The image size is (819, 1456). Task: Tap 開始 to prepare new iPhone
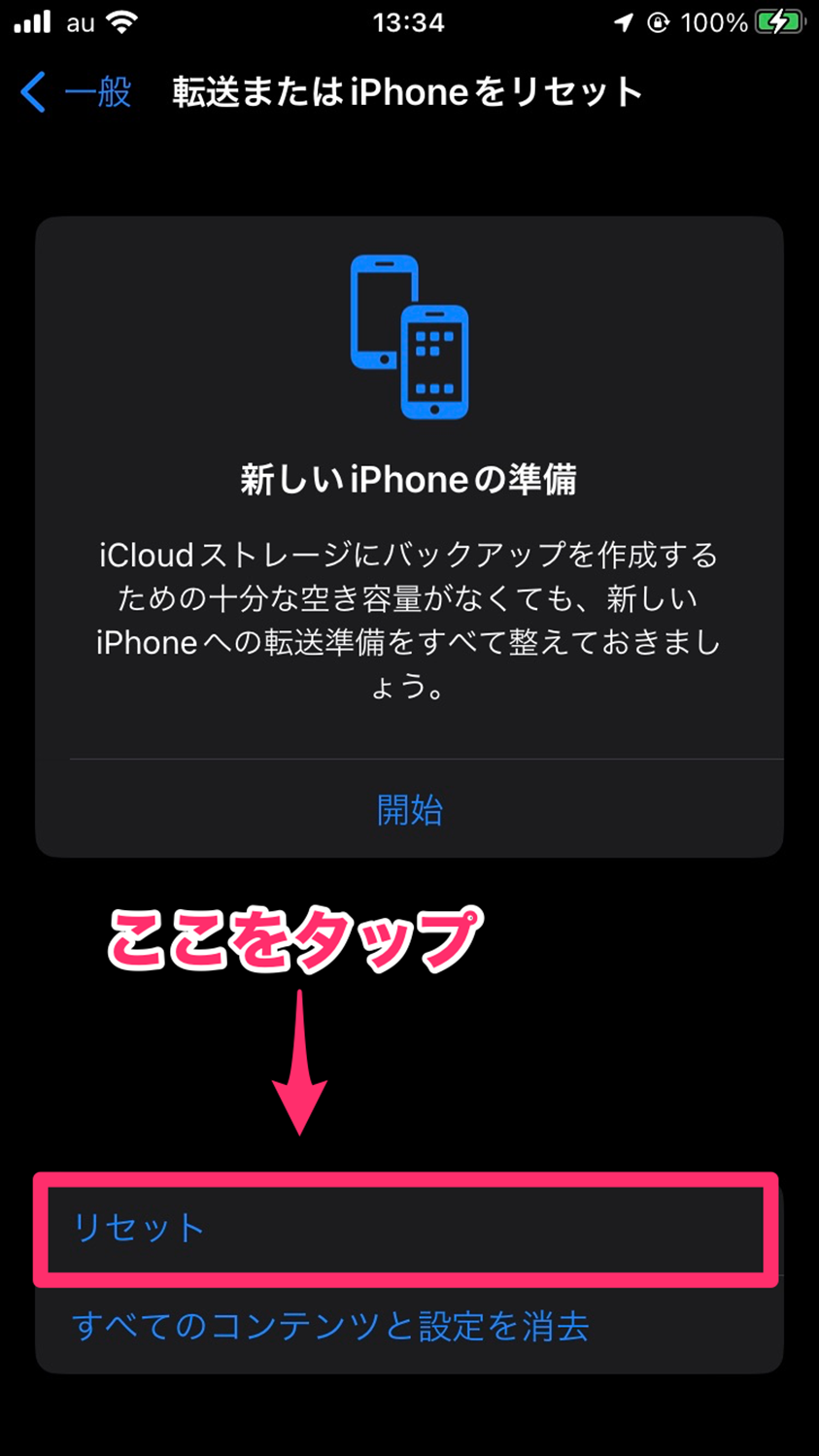tap(409, 809)
